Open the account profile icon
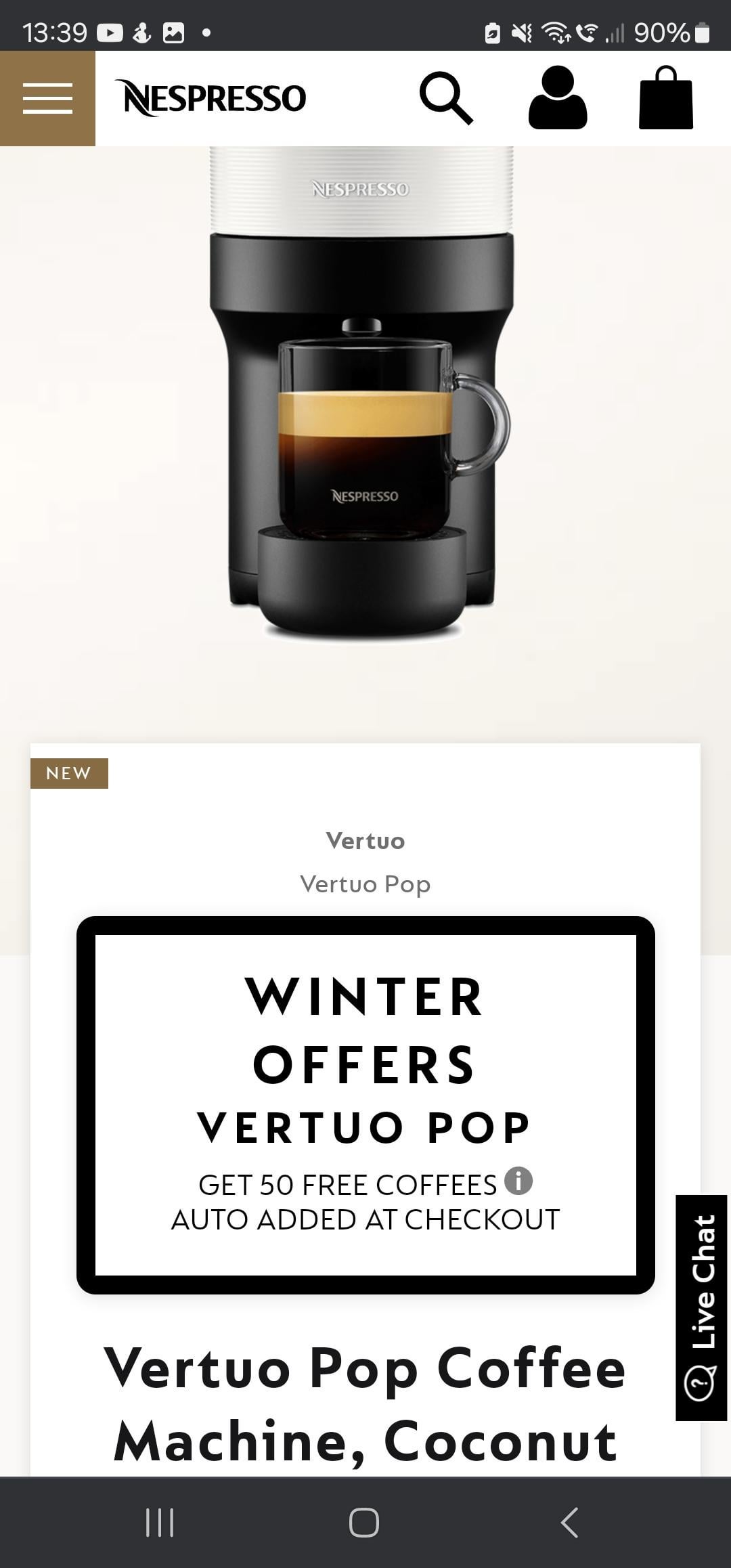Screen dimensions: 731x1568 557,99
